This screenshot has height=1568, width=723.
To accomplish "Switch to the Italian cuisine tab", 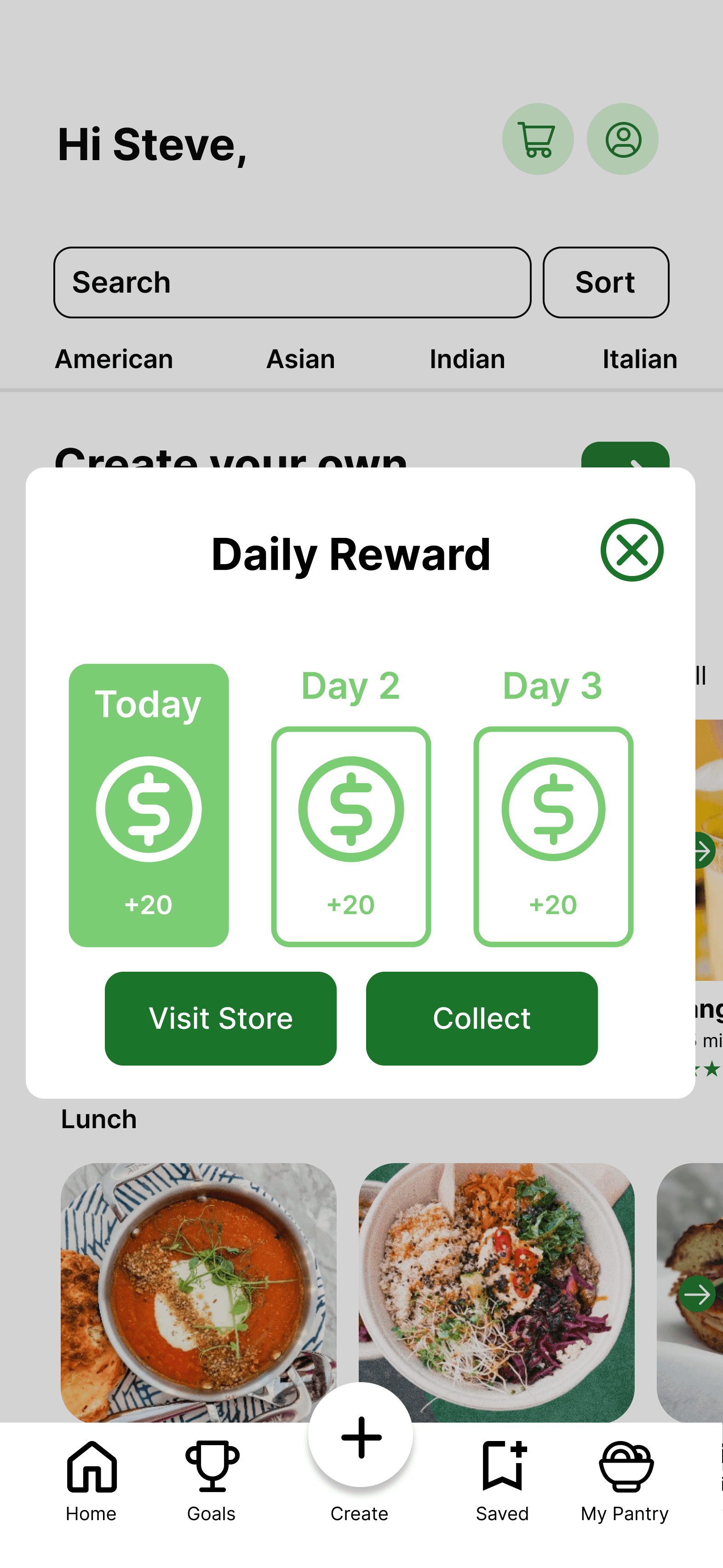I will pyautogui.click(x=640, y=359).
